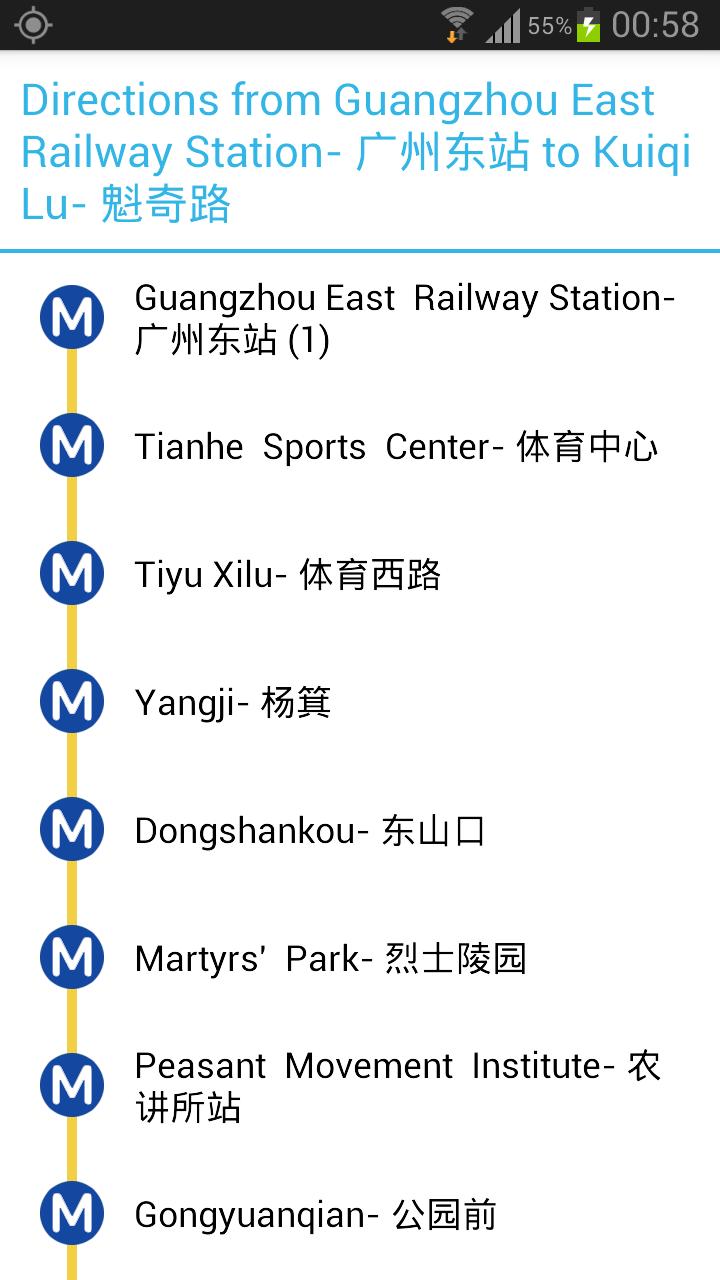Select the metro icon beside Gongyuanqian
Screen dimensions: 720x1280
[71, 1213]
